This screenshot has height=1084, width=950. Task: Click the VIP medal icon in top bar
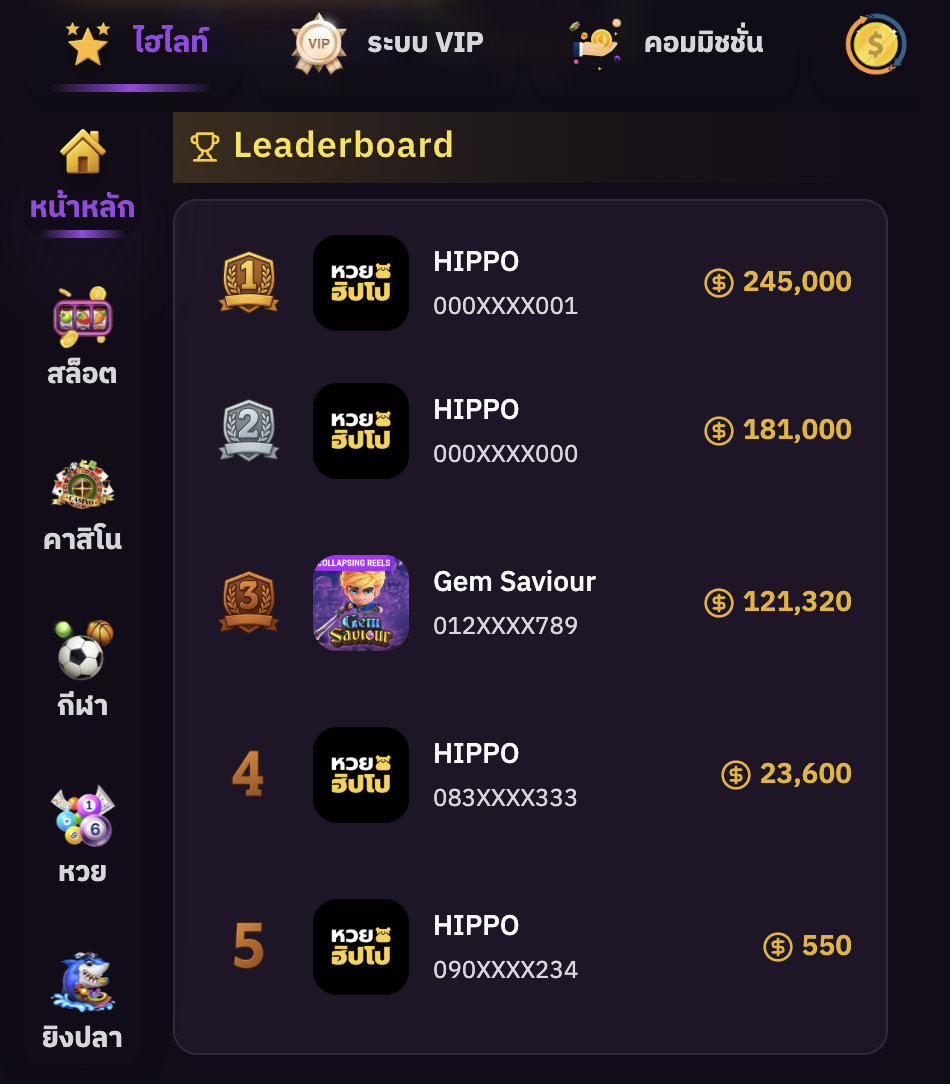[318, 42]
